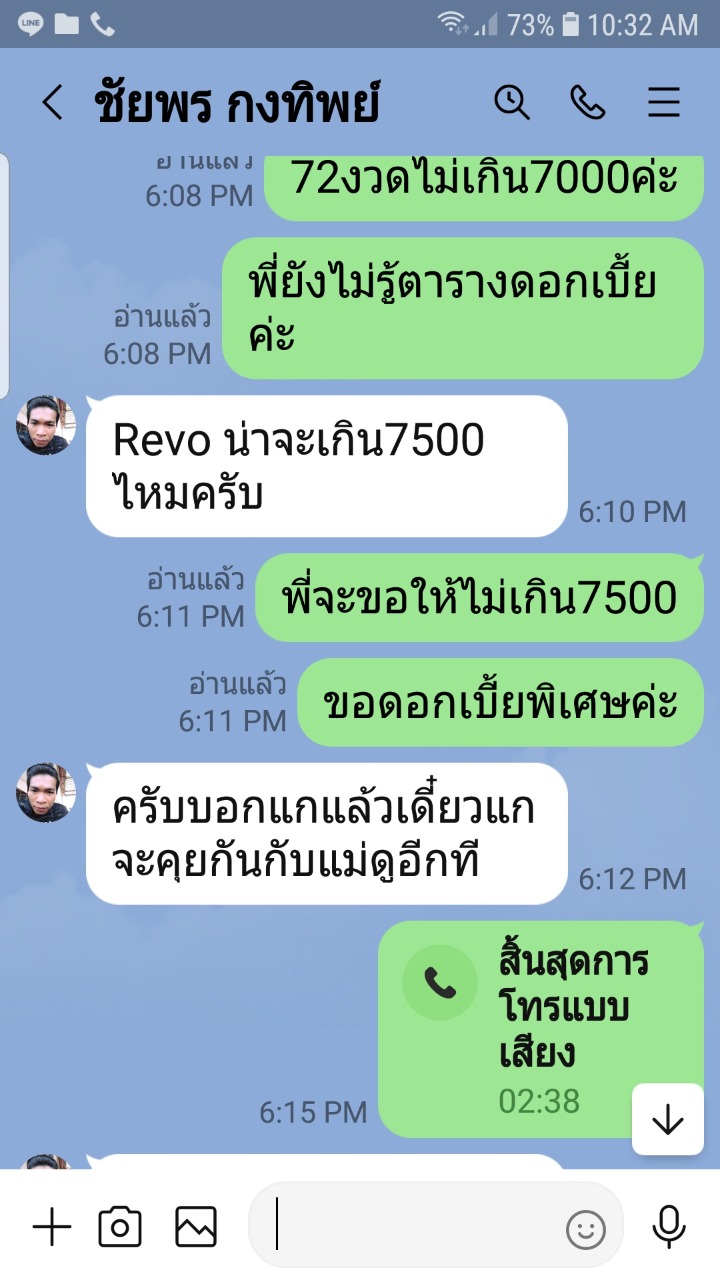Go back from the chat
The height and width of the screenshot is (1280, 720).
[52, 103]
